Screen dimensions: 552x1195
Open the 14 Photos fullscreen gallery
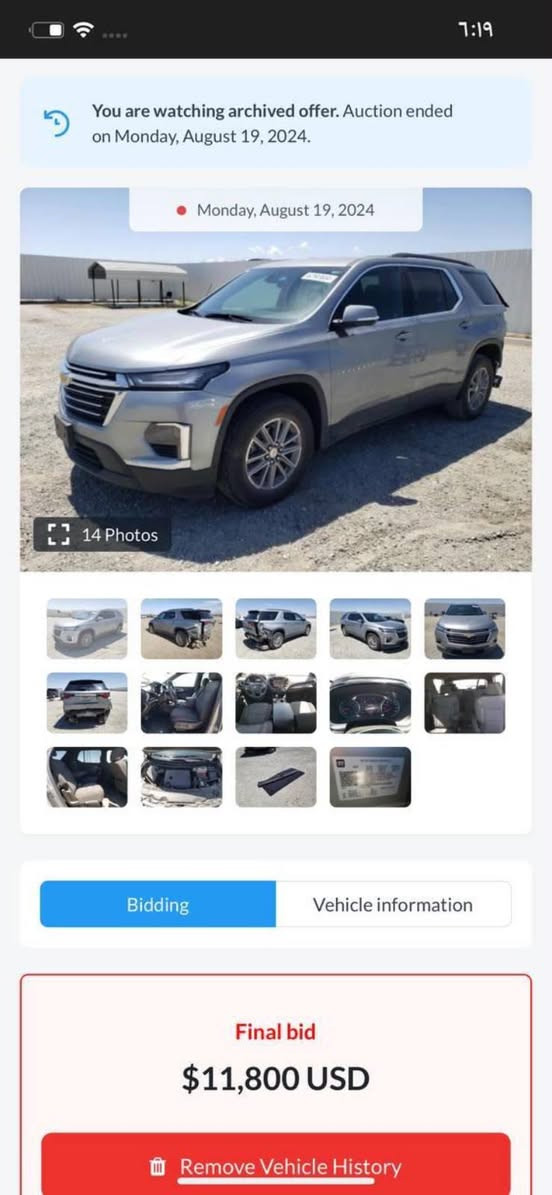(x=102, y=535)
